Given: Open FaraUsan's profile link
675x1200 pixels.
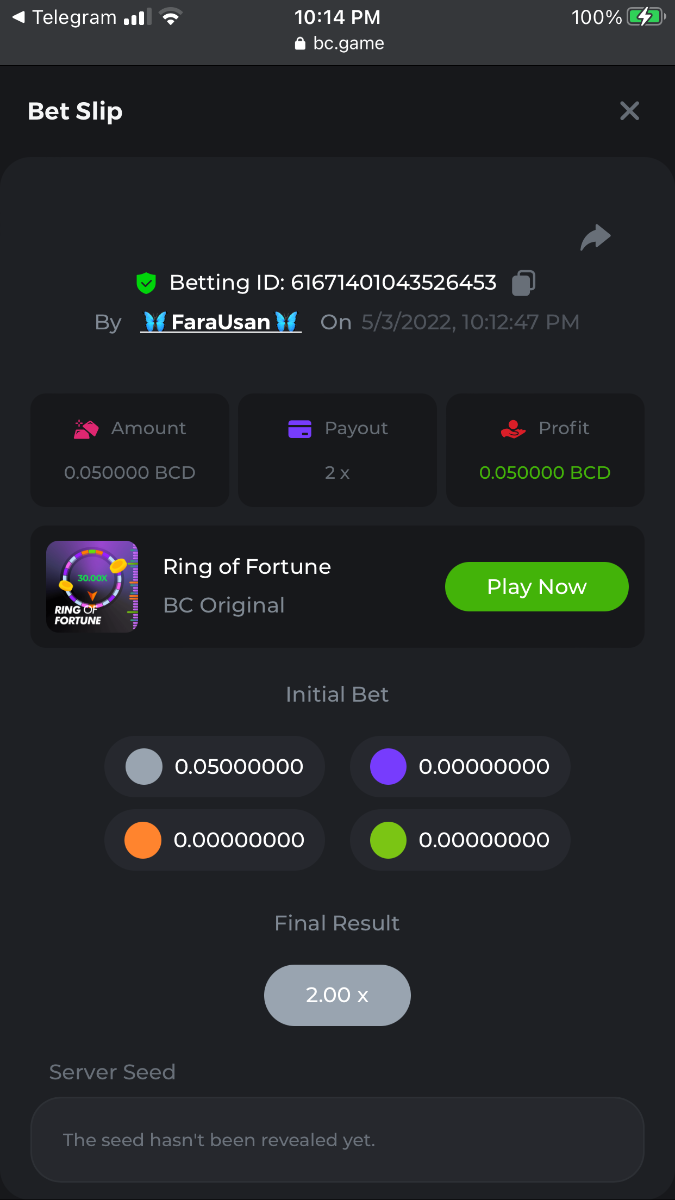Looking at the screenshot, I should pyautogui.click(x=220, y=322).
